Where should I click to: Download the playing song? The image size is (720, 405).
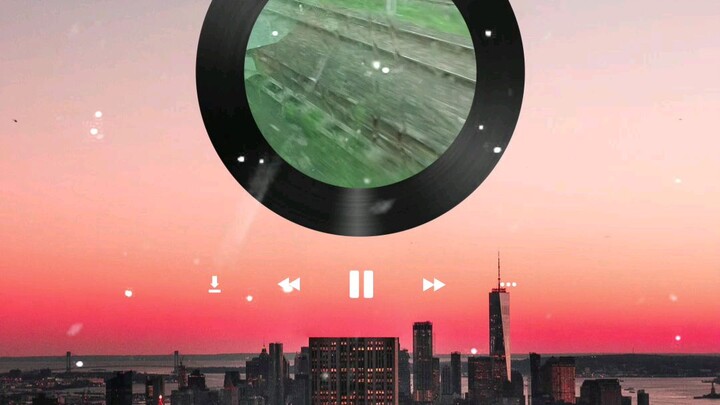coord(214,284)
